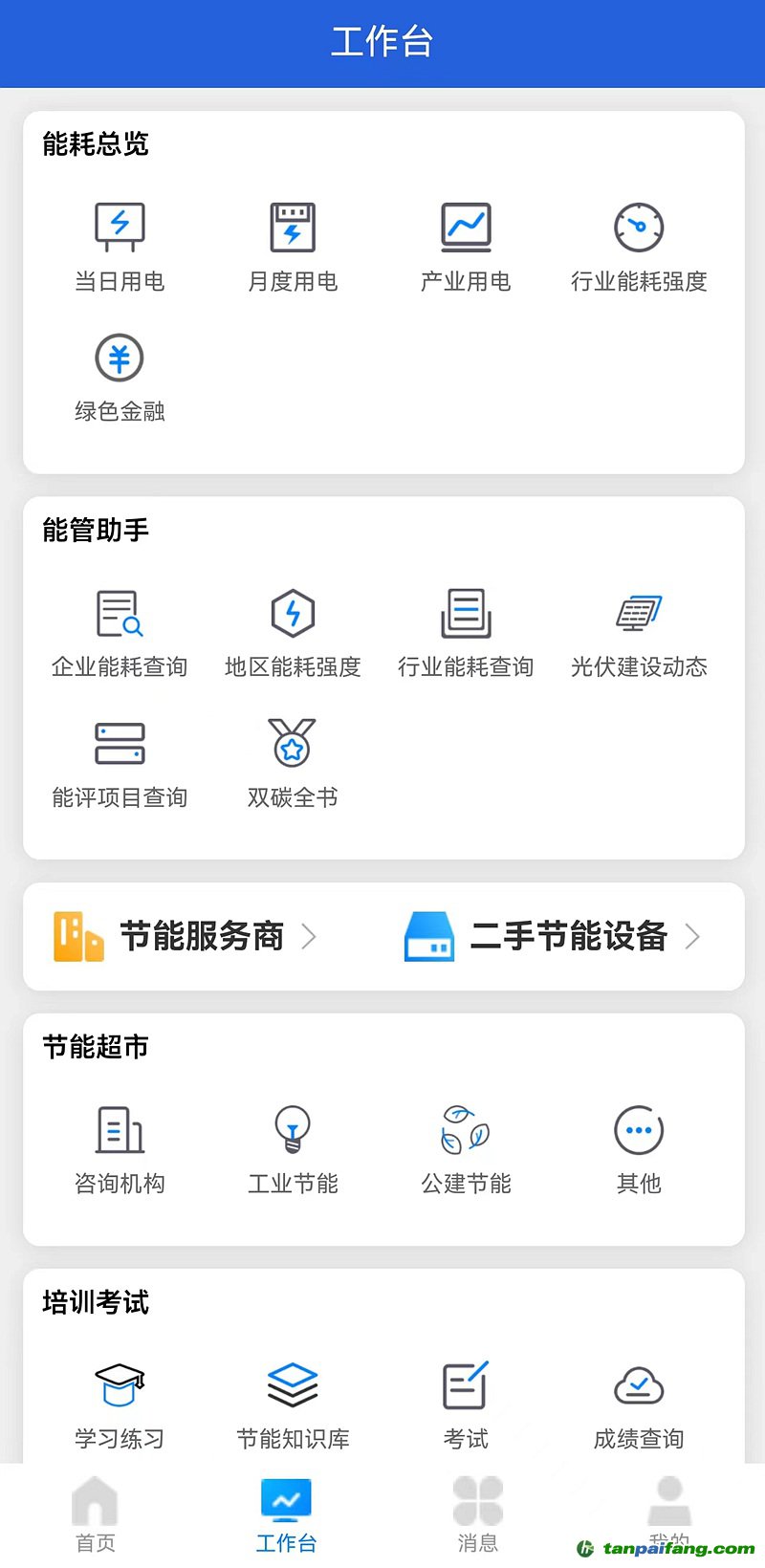This screenshot has width=765, height=1568.
Task: Open 咨询机构 in 节能超市
Action: (120, 1147)
